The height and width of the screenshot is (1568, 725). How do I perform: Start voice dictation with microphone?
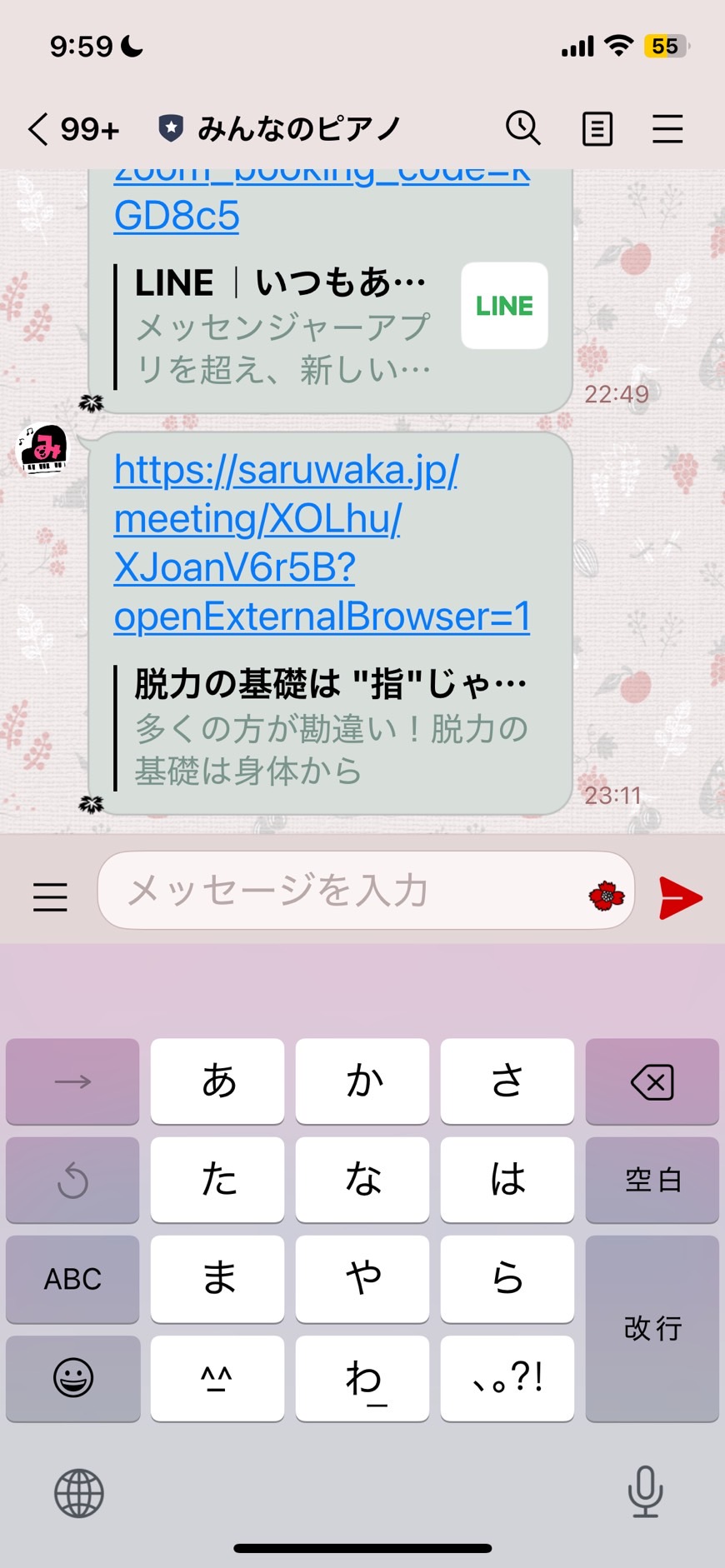(645, 1492)
